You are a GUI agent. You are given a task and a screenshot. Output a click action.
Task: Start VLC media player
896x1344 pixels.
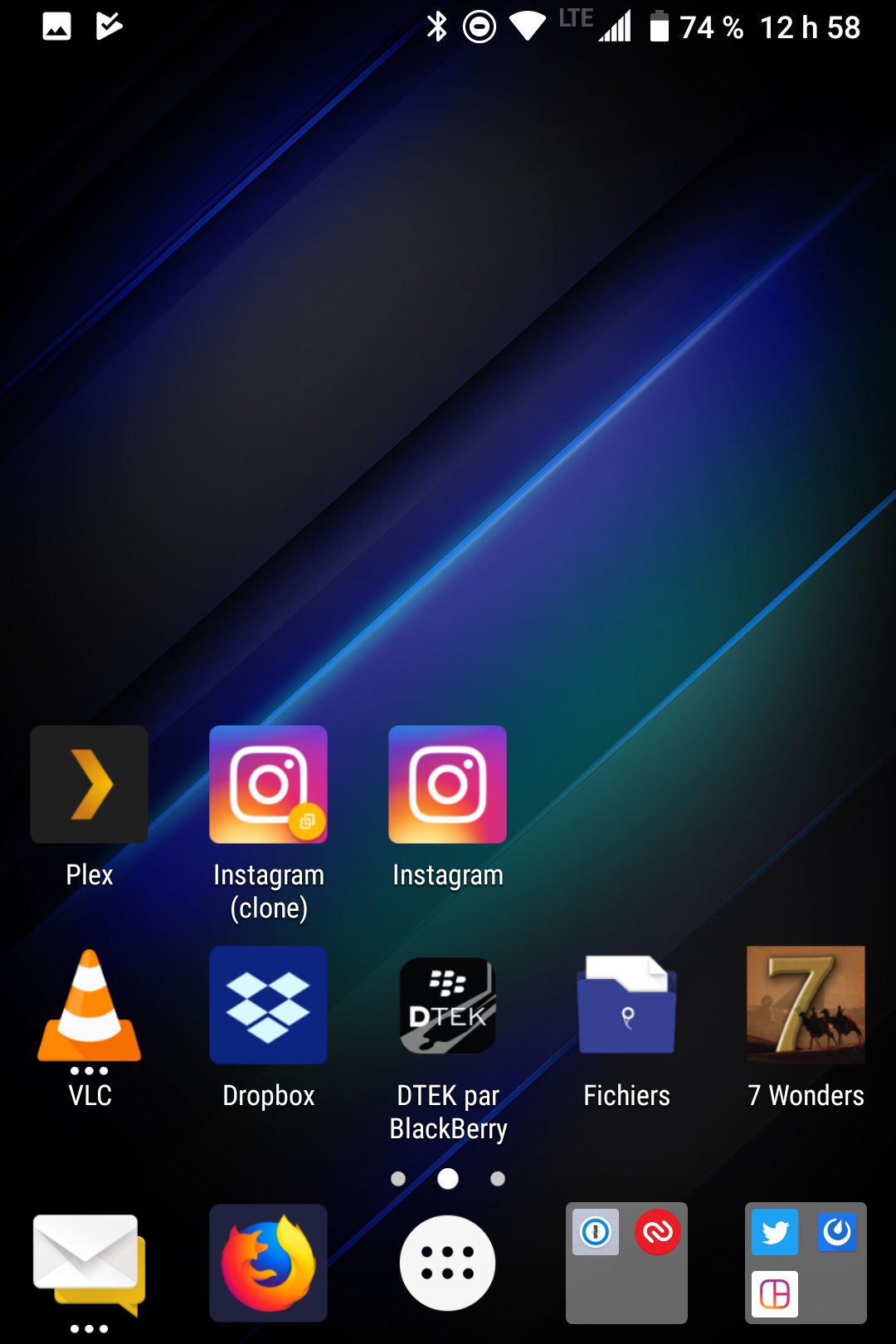point(90,1006)
